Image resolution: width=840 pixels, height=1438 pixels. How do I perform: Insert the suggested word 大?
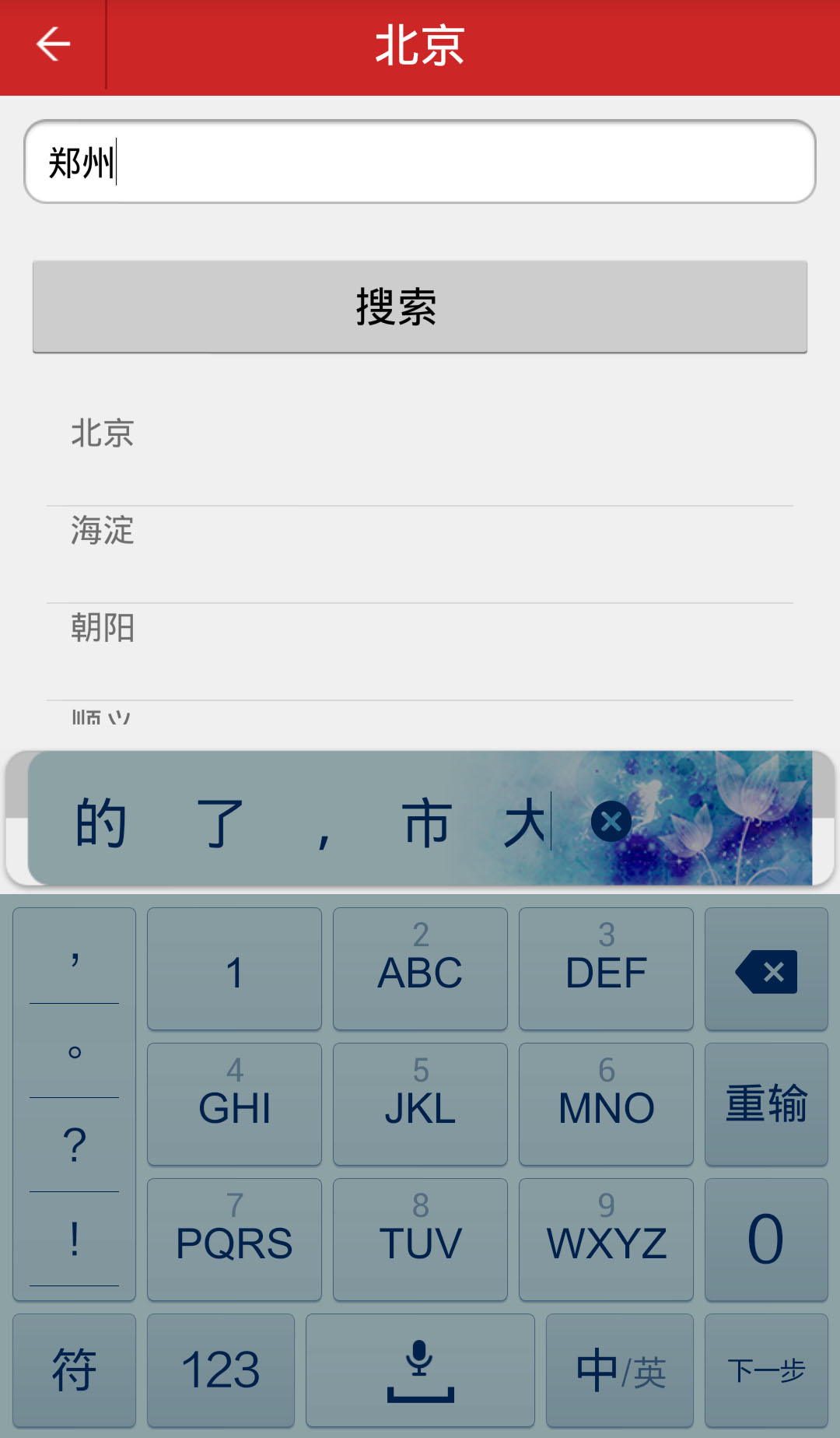(524, 822)
